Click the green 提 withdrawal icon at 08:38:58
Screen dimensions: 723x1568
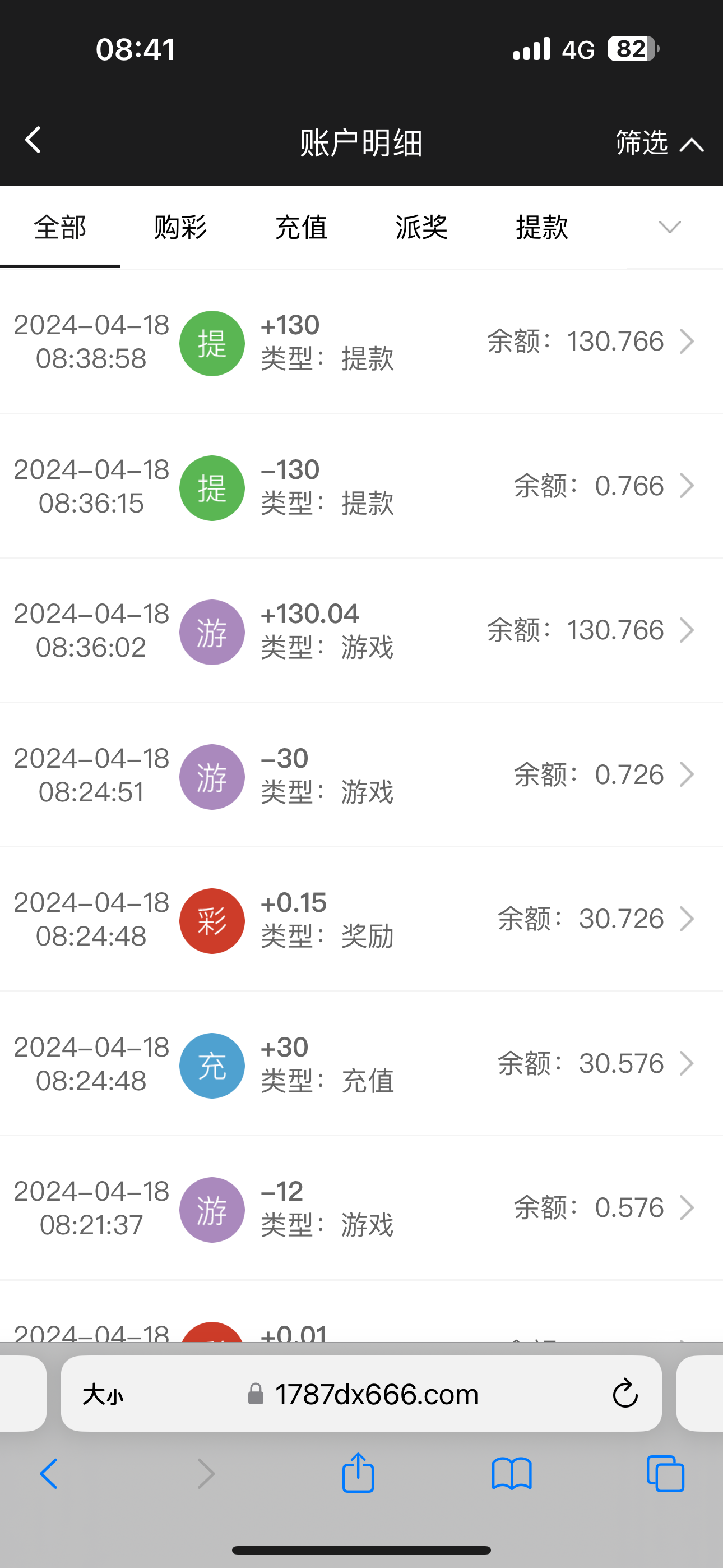tap(211, 343)
